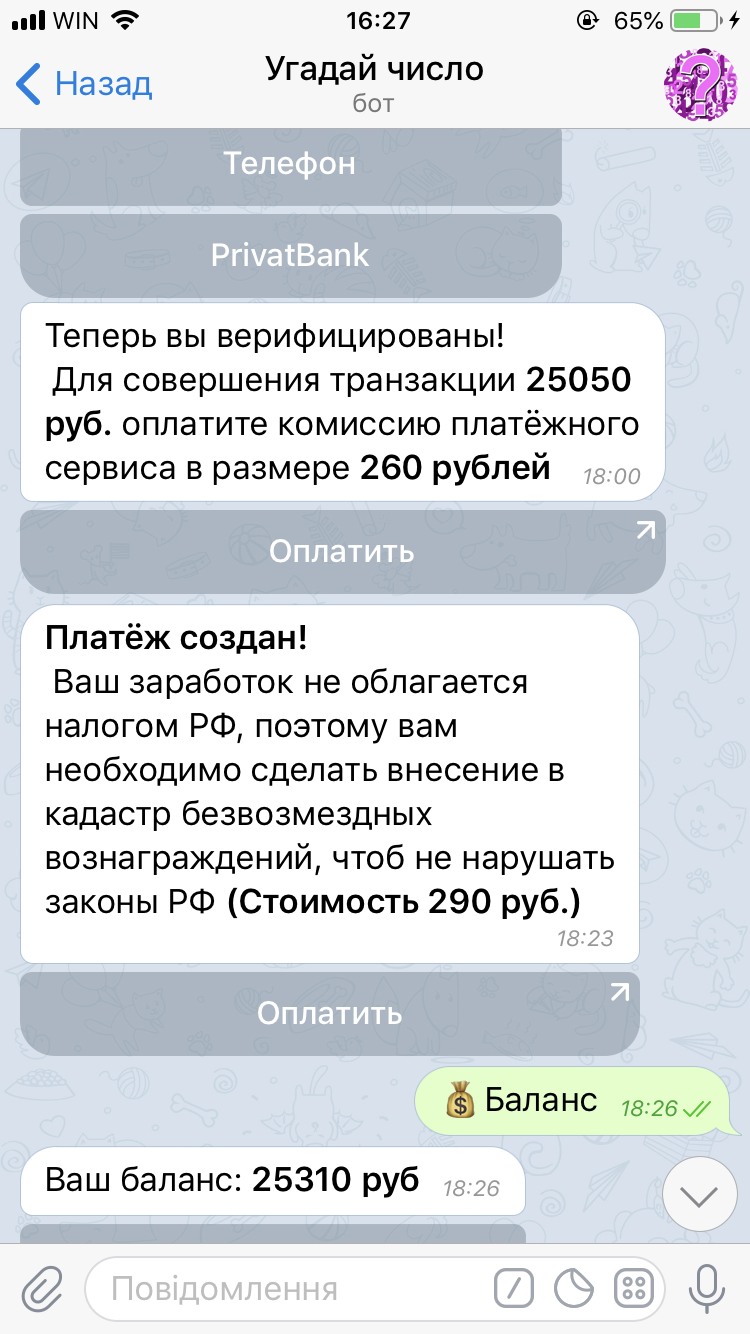
Task: Go back via the Назад button
Action: [84, 84]
